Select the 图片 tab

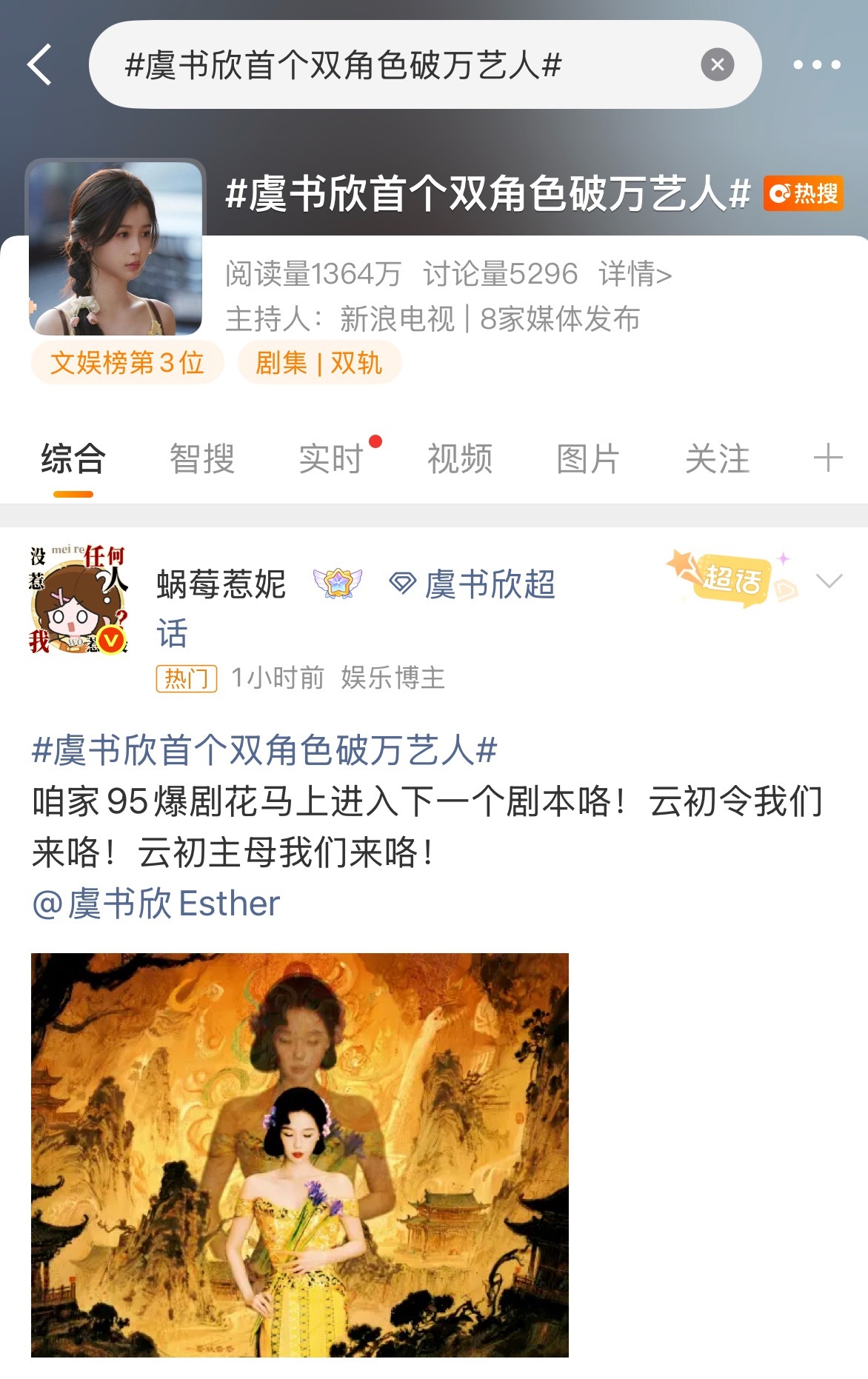click(x=586, y=459)
